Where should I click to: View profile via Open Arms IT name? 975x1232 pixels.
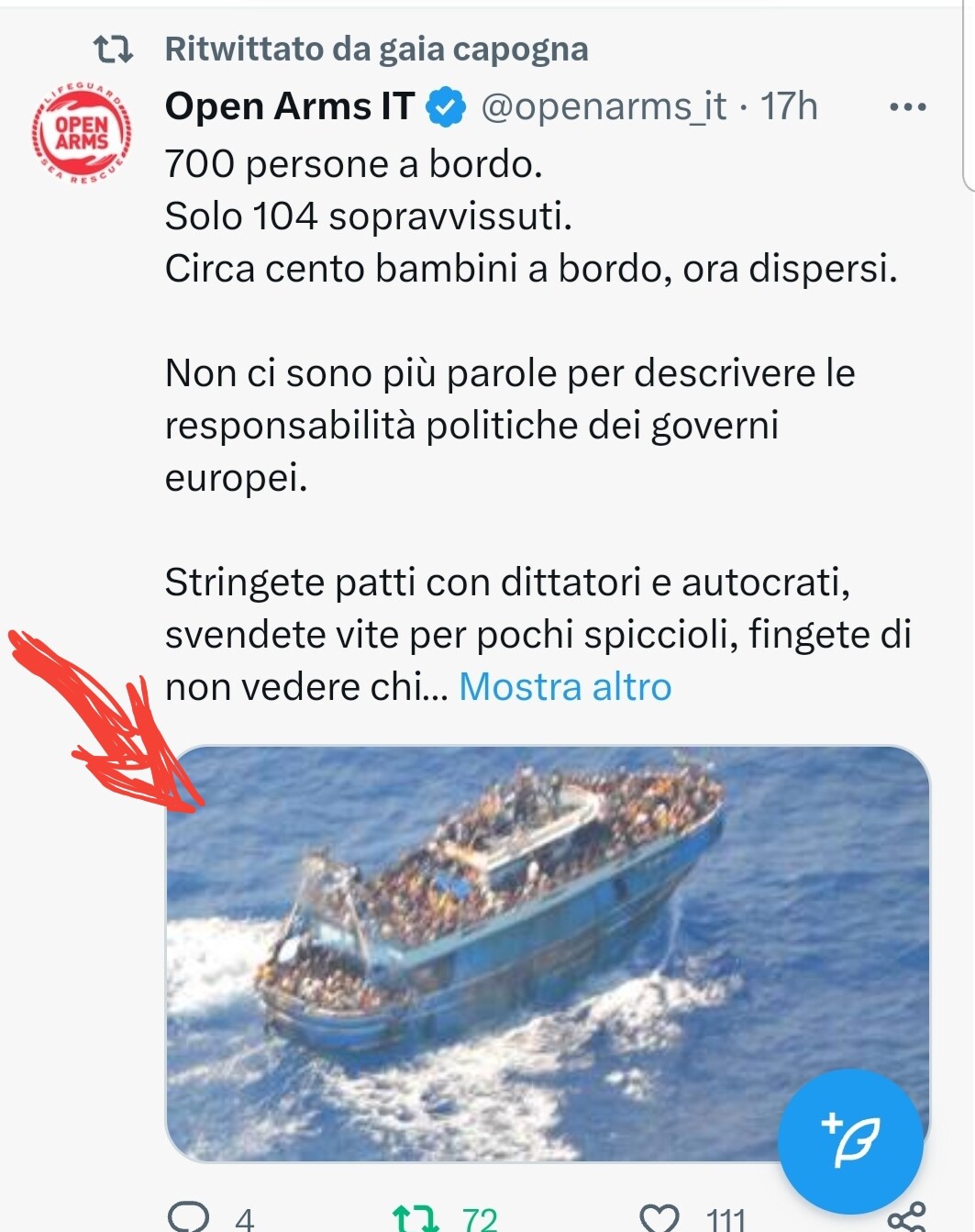(x=290, y=106)
